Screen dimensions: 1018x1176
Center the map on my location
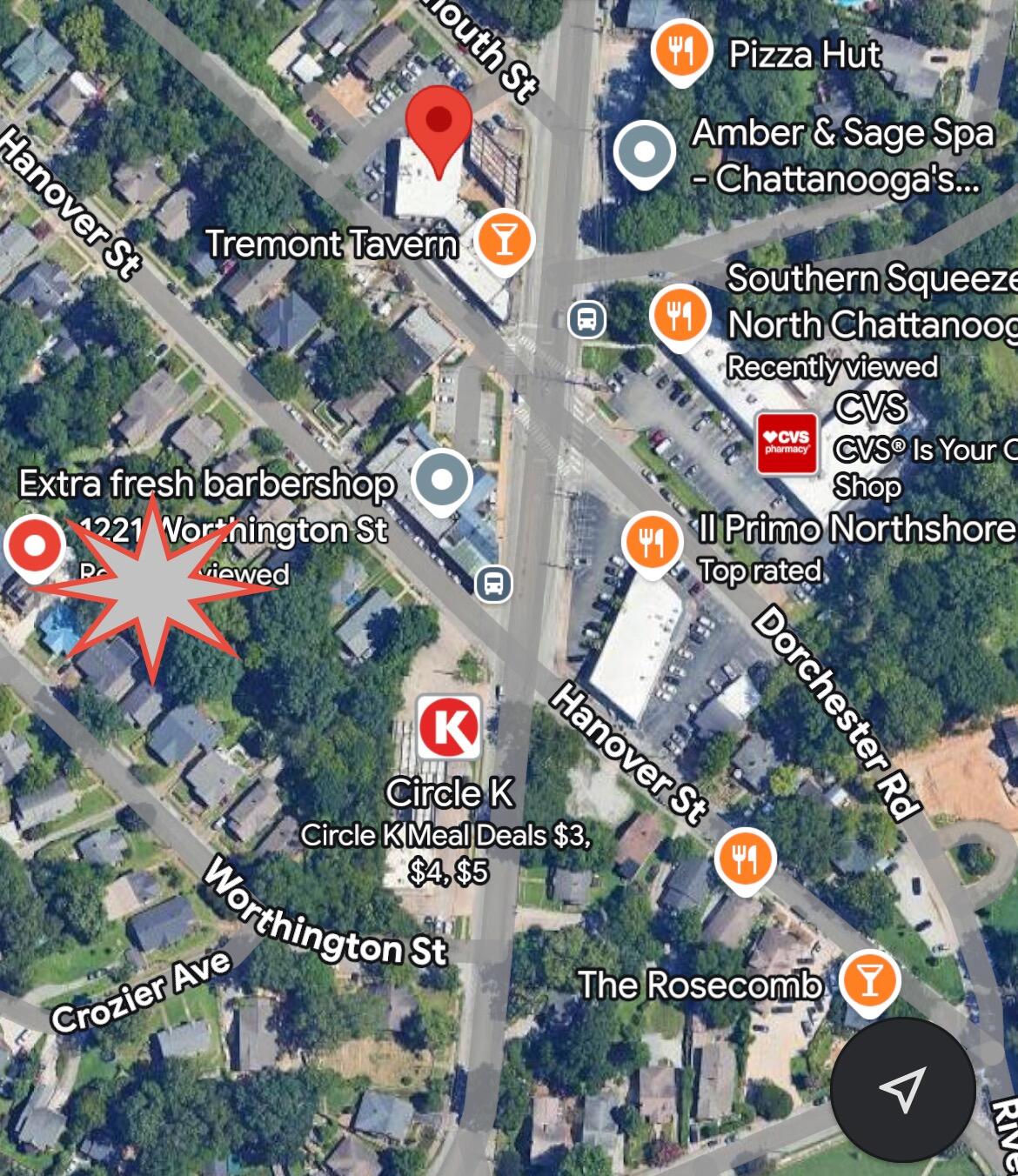(x=902, y=1089)
